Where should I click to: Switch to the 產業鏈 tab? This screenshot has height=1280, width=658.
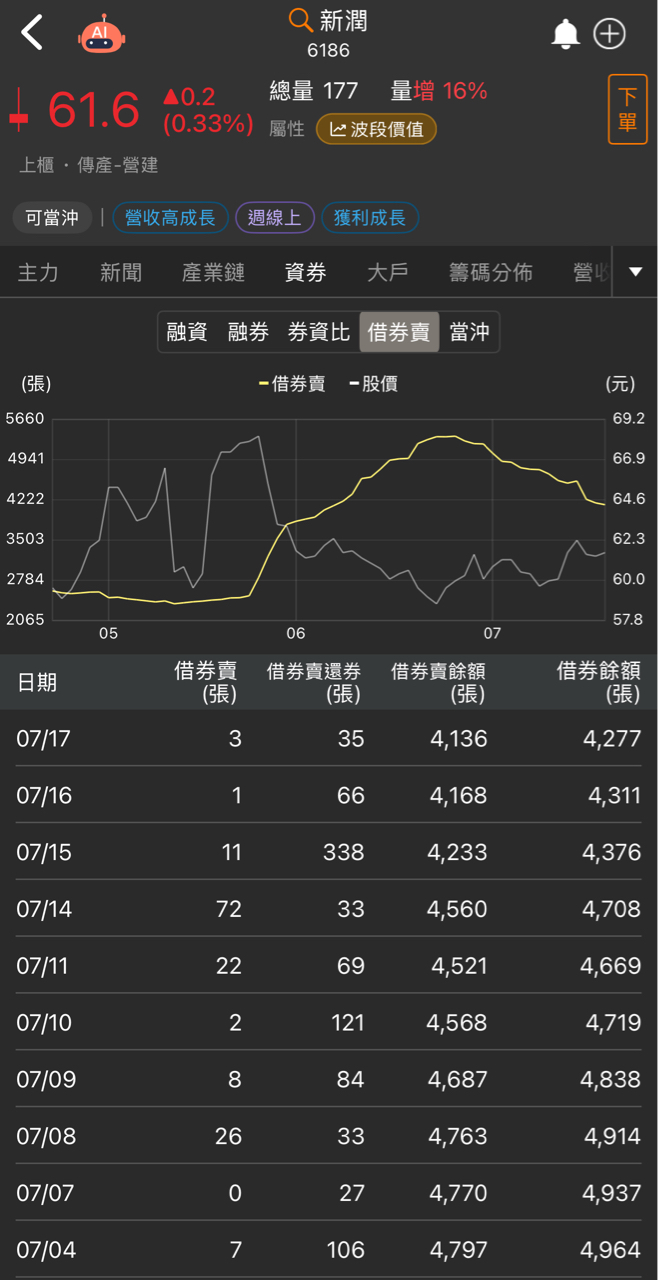click(x=213, y=272)
